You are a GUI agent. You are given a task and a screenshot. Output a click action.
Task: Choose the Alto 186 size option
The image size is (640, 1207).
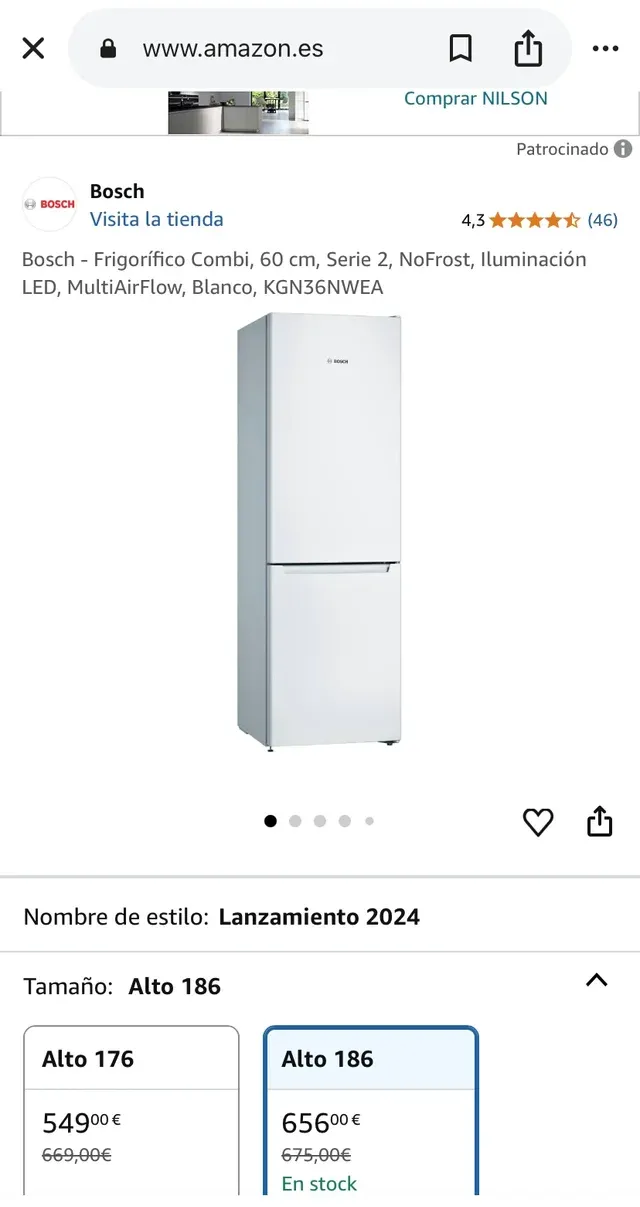371,1110
